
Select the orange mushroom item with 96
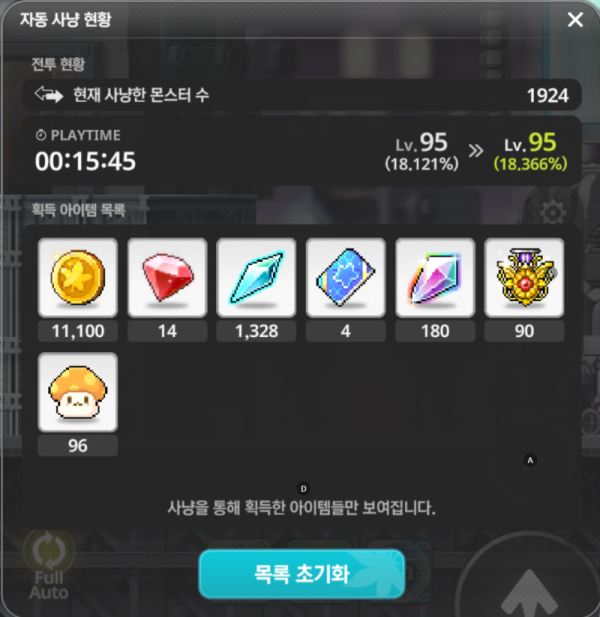pyautogui.click(x=78, y=392)
